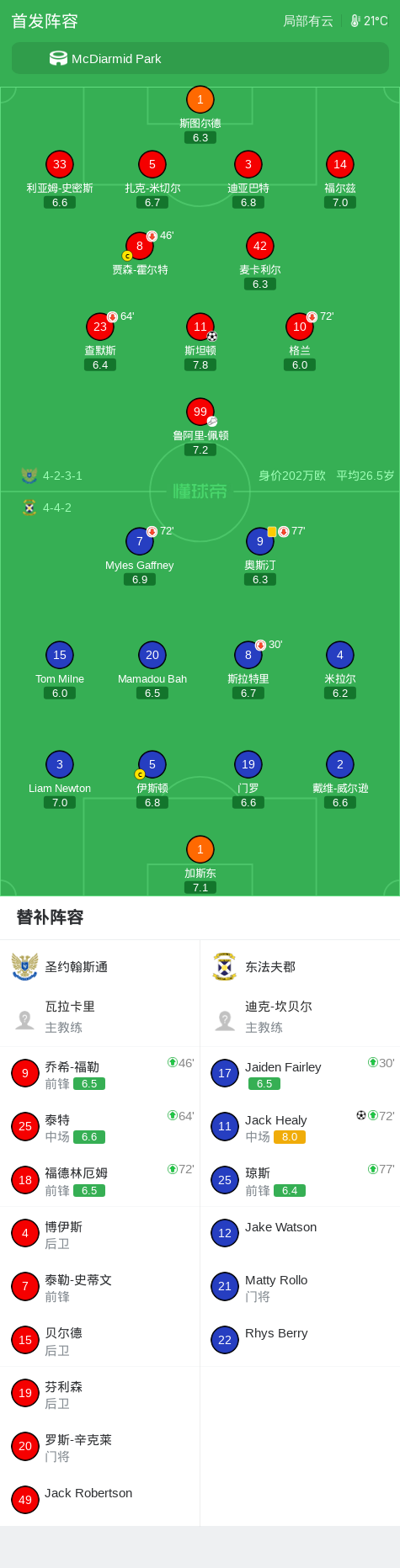The height and width of the screenshot is (1568, 400).
Task: View Liam Newton number 3
Action: click(x=60, y=779)
